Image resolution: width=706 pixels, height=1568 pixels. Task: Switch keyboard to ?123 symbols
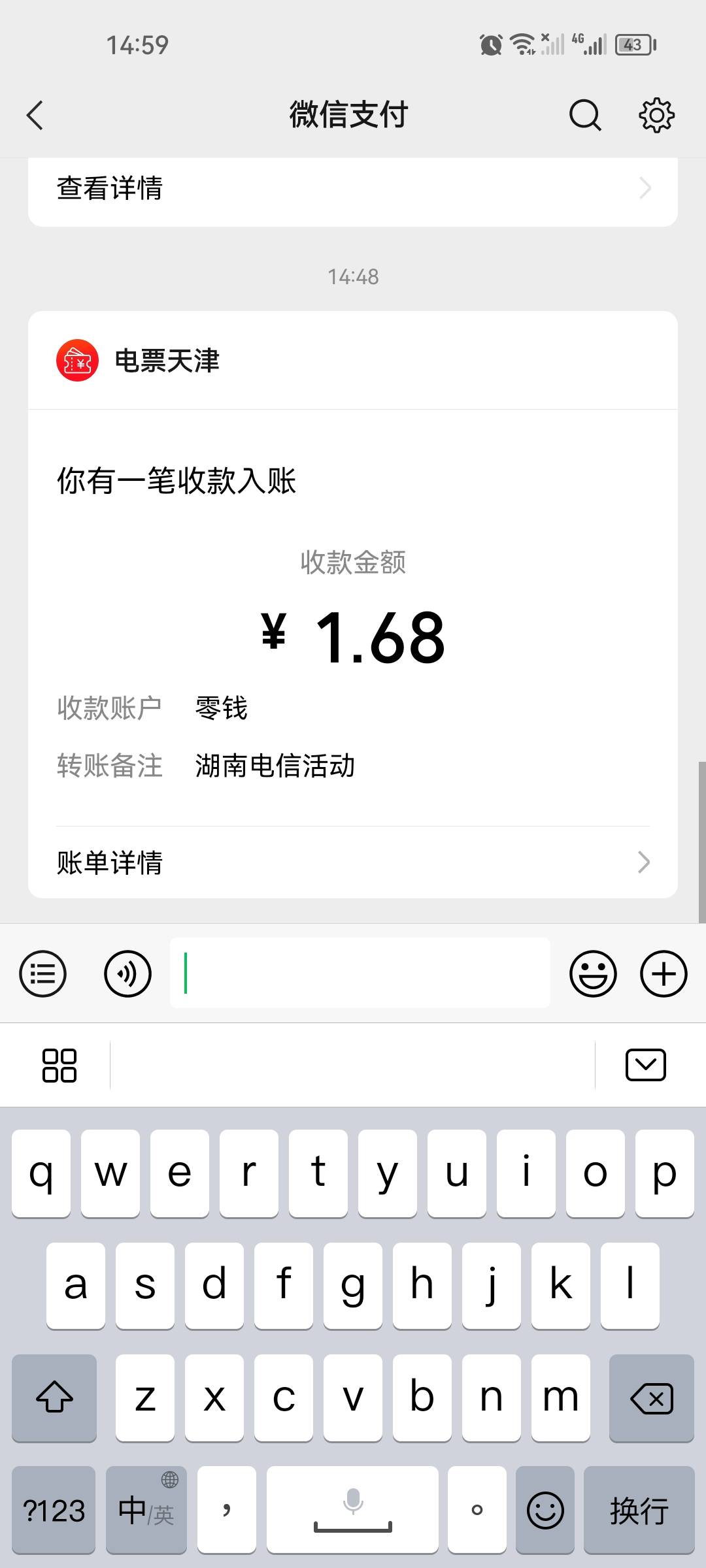coord(54,1510)
